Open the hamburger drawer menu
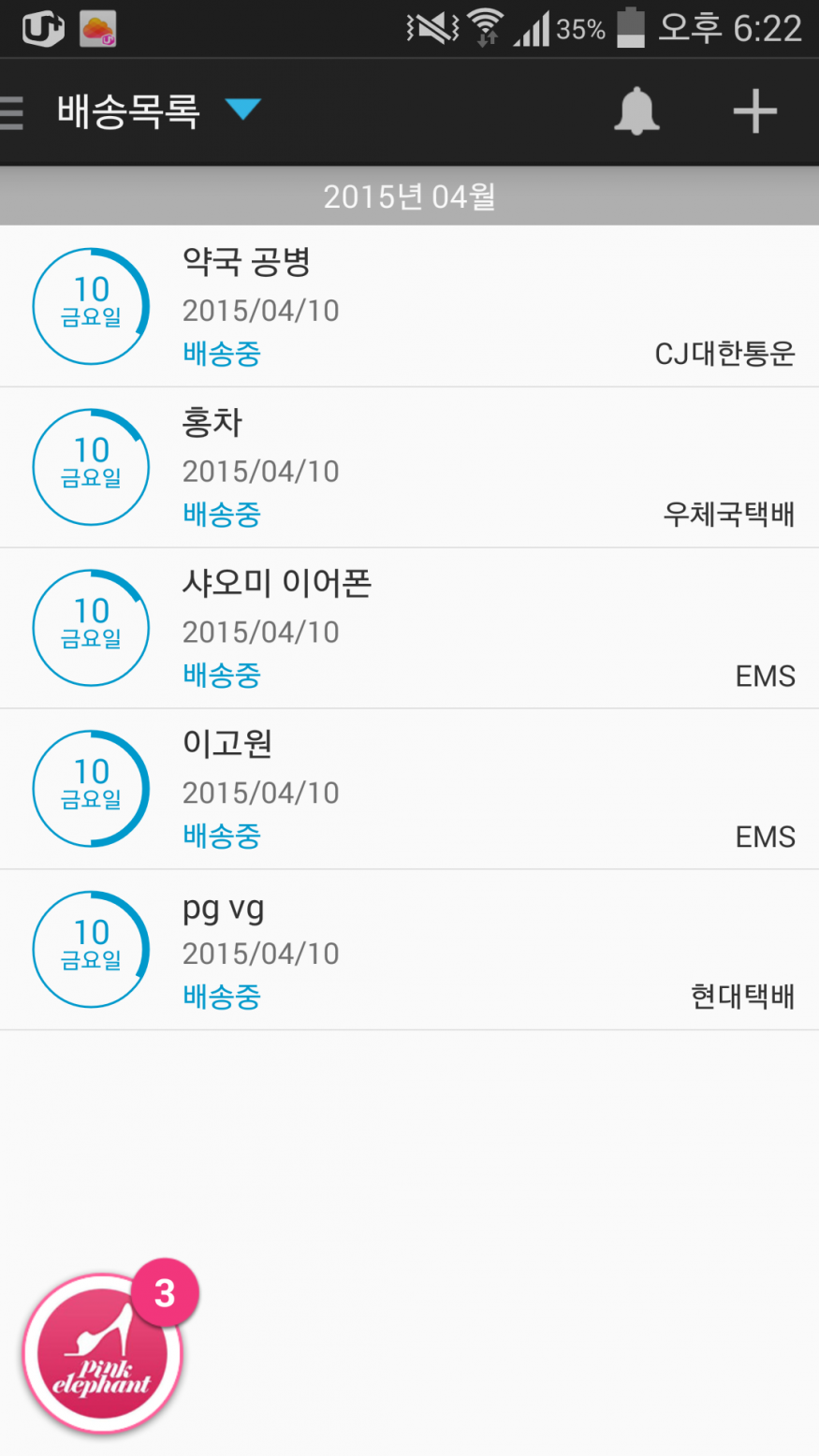Viewport: 819px width, 1456px height. 12,112
